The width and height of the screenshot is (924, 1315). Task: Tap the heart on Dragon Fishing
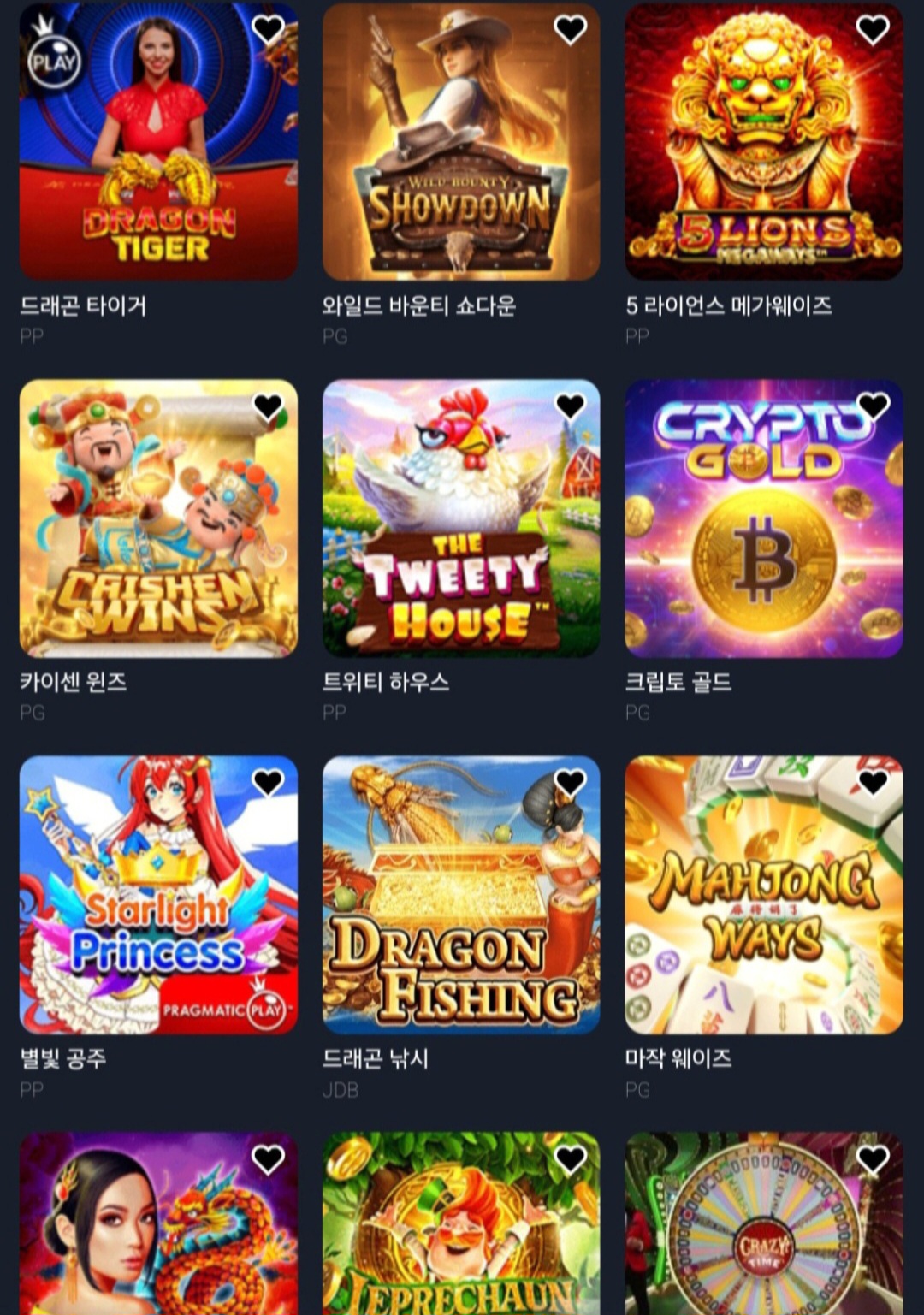(x=571, y=783)
